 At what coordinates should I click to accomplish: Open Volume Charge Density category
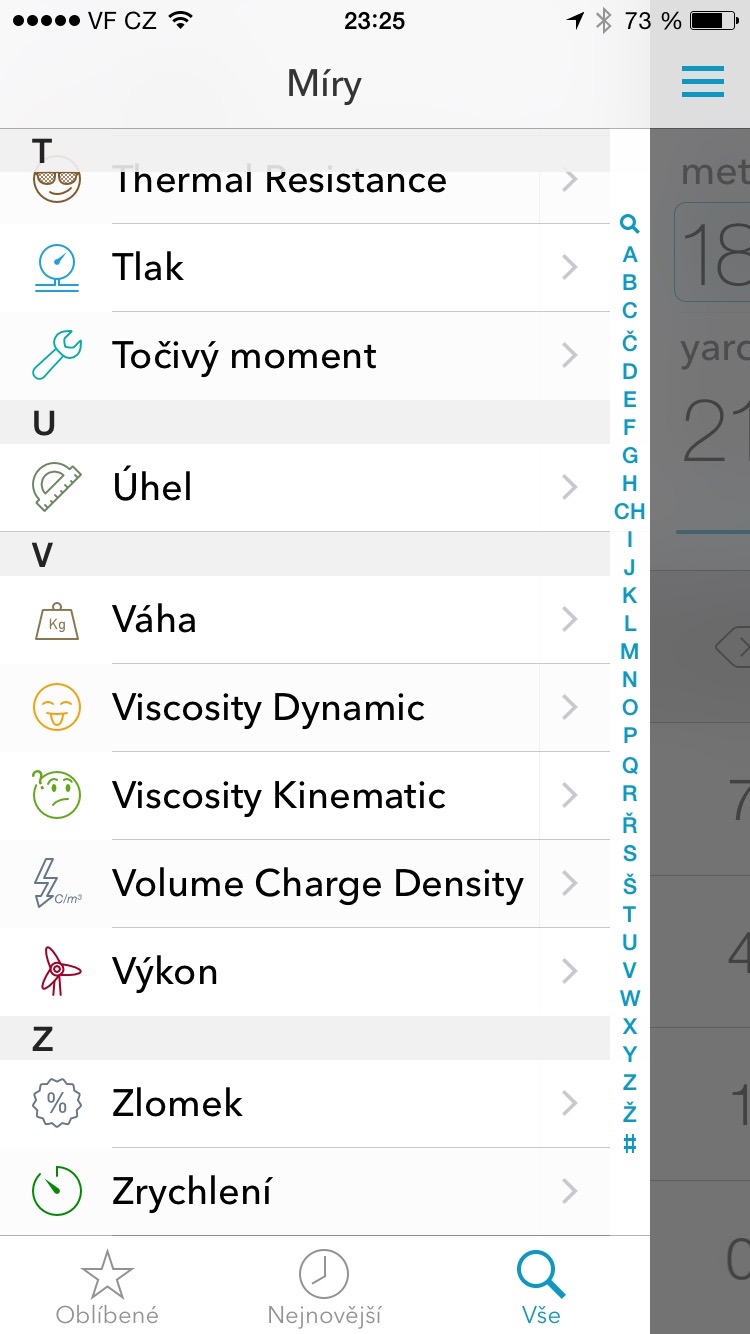point(300,884)
